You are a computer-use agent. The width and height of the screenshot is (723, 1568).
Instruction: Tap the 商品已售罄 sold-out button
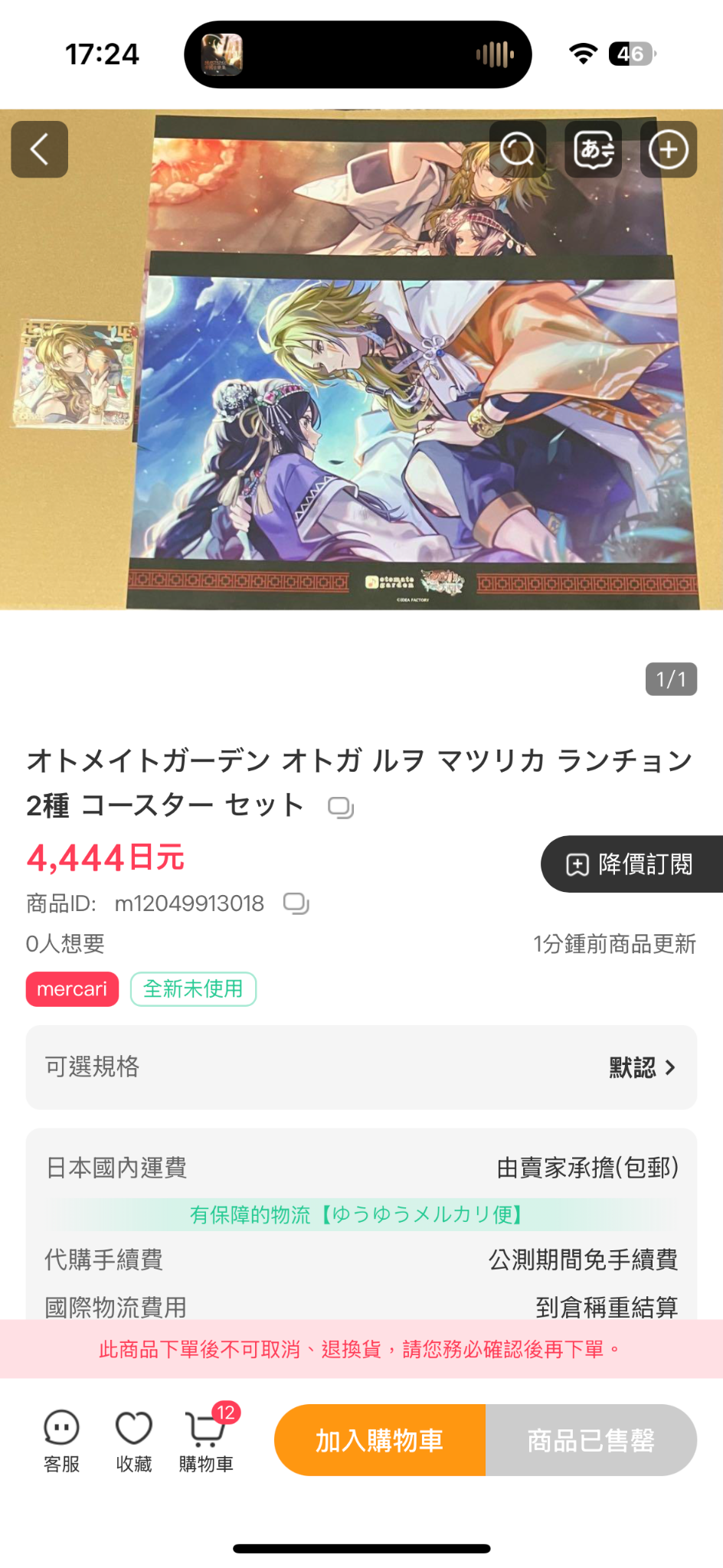click(x=591, y=1440)
